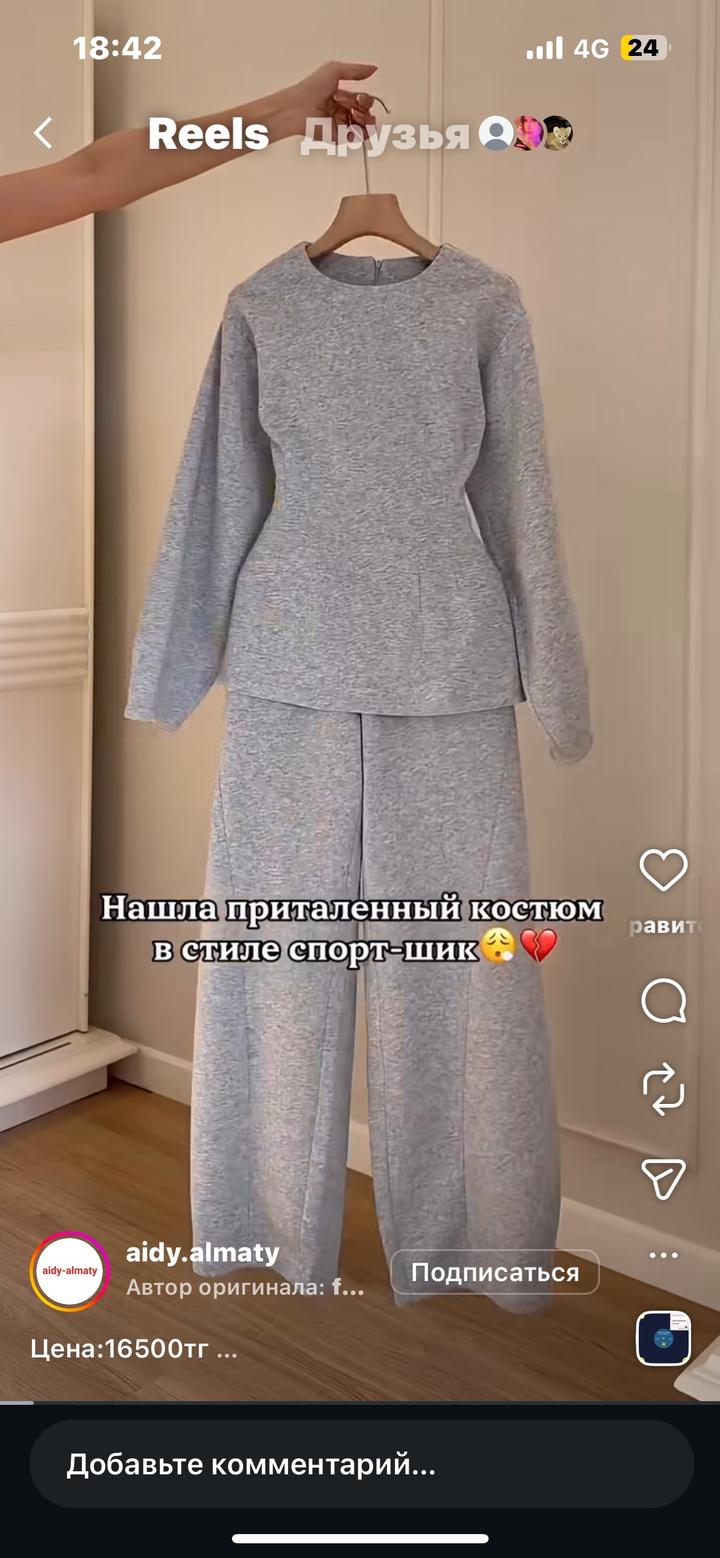Image resolution: width=720 pixels, height=1558 pixels.
Task: Tap the Подписаться button
Action: (494, 1272)
